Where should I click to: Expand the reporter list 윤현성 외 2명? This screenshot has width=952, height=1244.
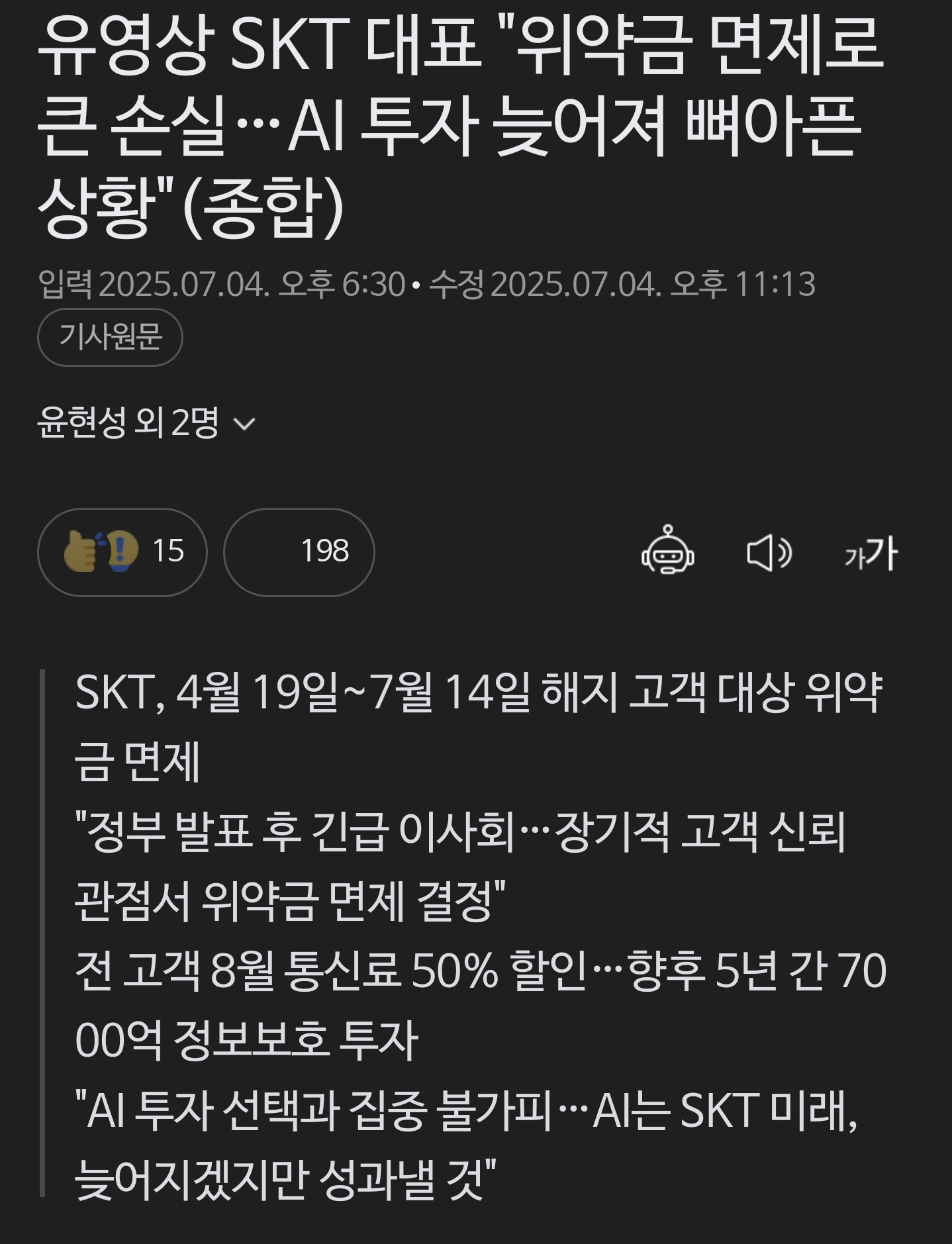click(146, 422)
